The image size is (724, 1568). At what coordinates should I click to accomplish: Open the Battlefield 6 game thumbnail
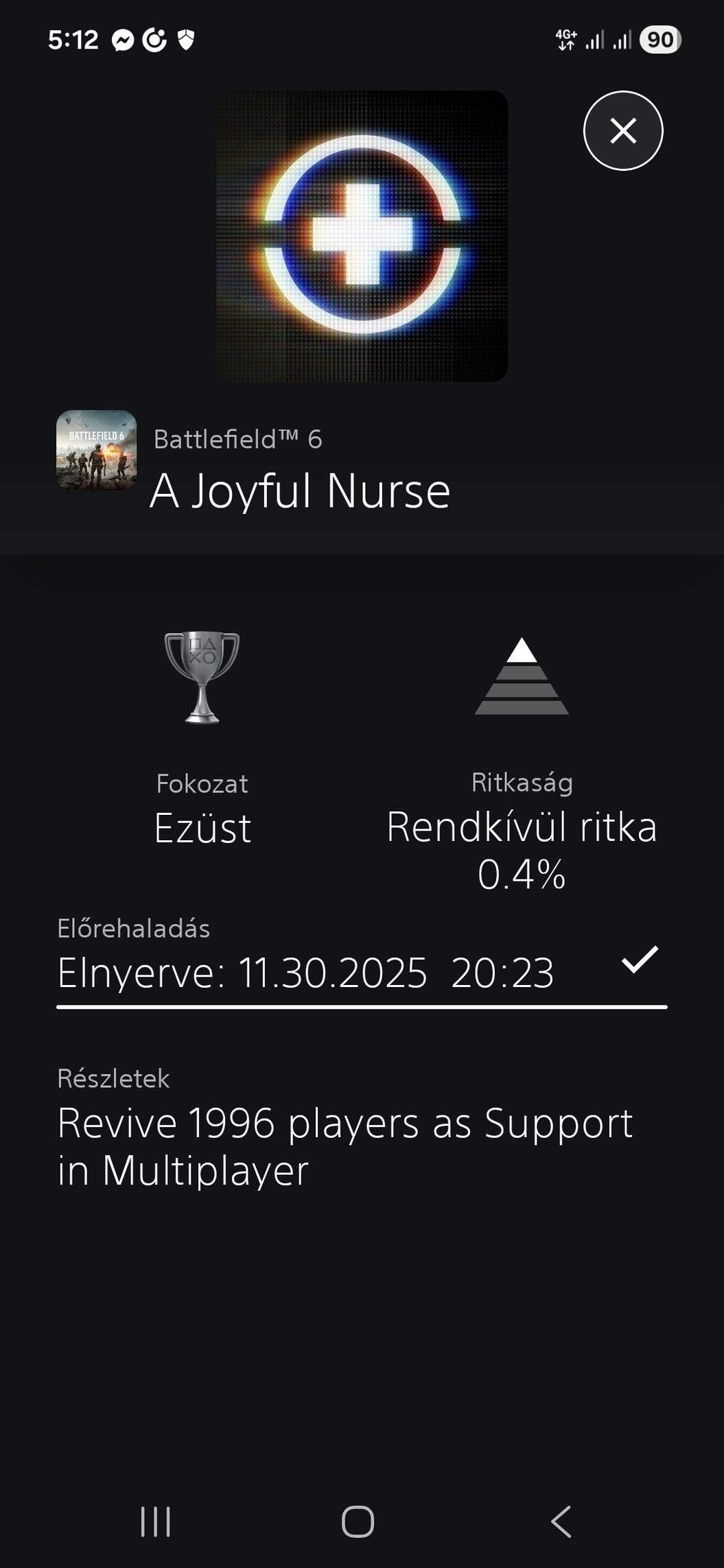coord(96,450)
